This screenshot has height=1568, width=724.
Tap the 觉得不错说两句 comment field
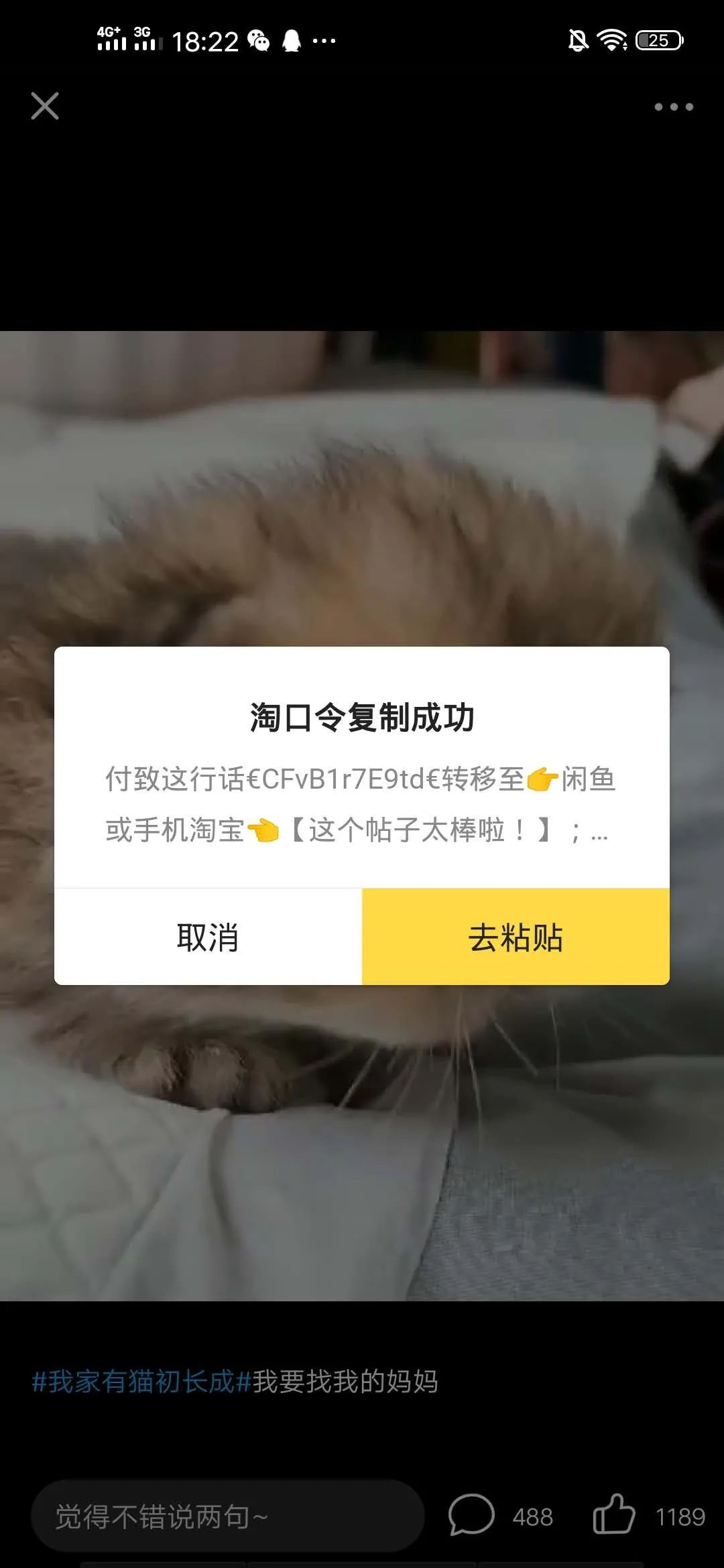pyautogui.click(x=228, y=1516)
